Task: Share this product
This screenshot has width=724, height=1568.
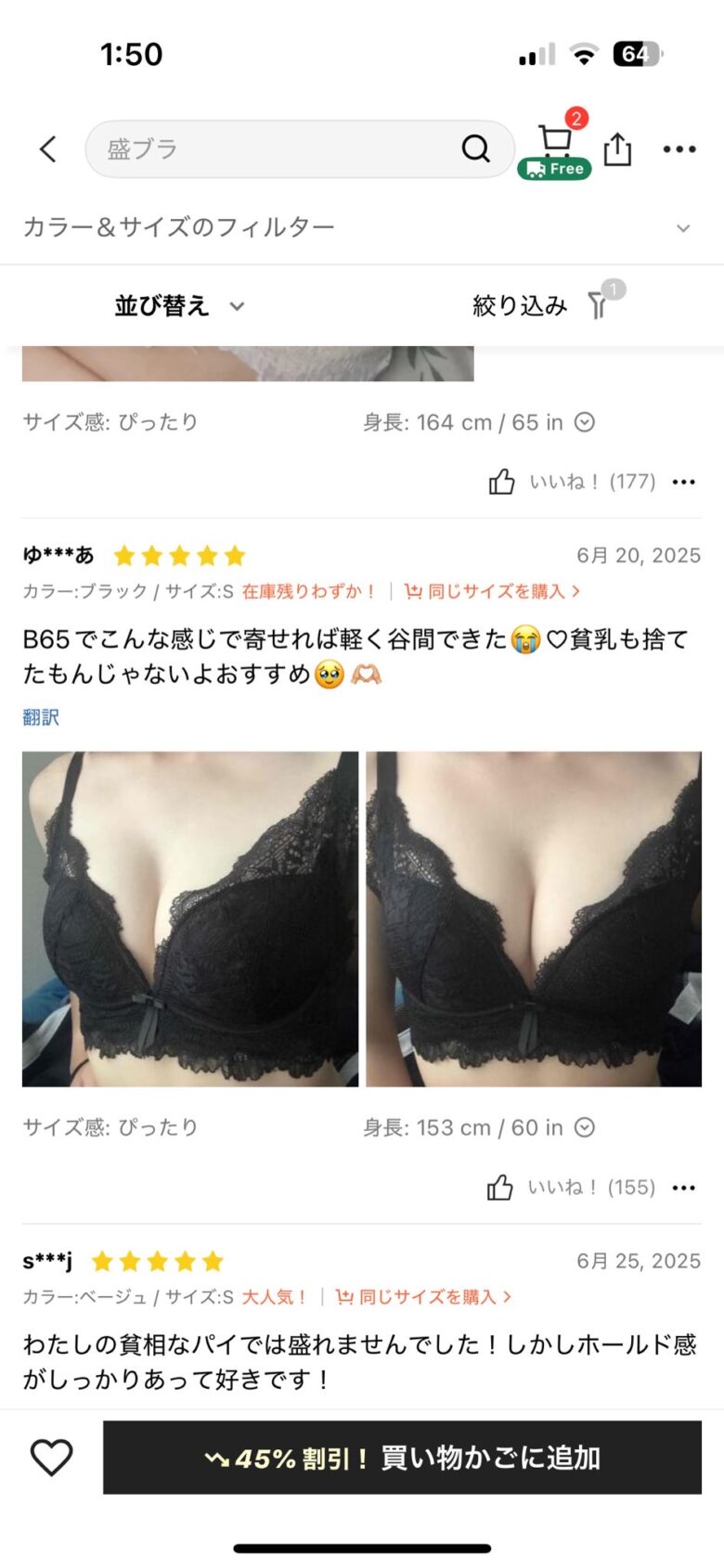Action: (x=617, y=148)
